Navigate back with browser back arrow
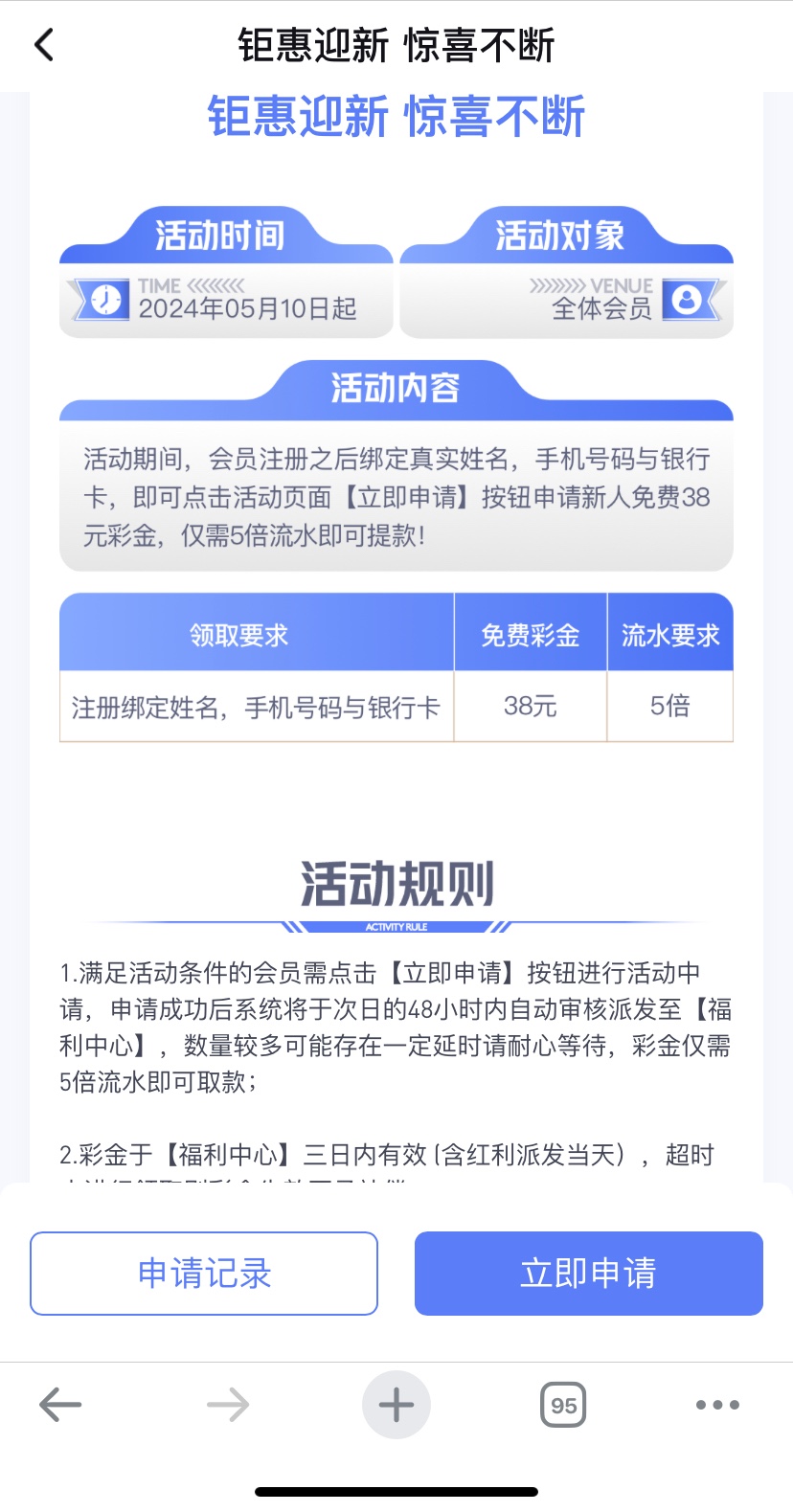This screenshot has height=1512, width=793. click(60, 1405)
